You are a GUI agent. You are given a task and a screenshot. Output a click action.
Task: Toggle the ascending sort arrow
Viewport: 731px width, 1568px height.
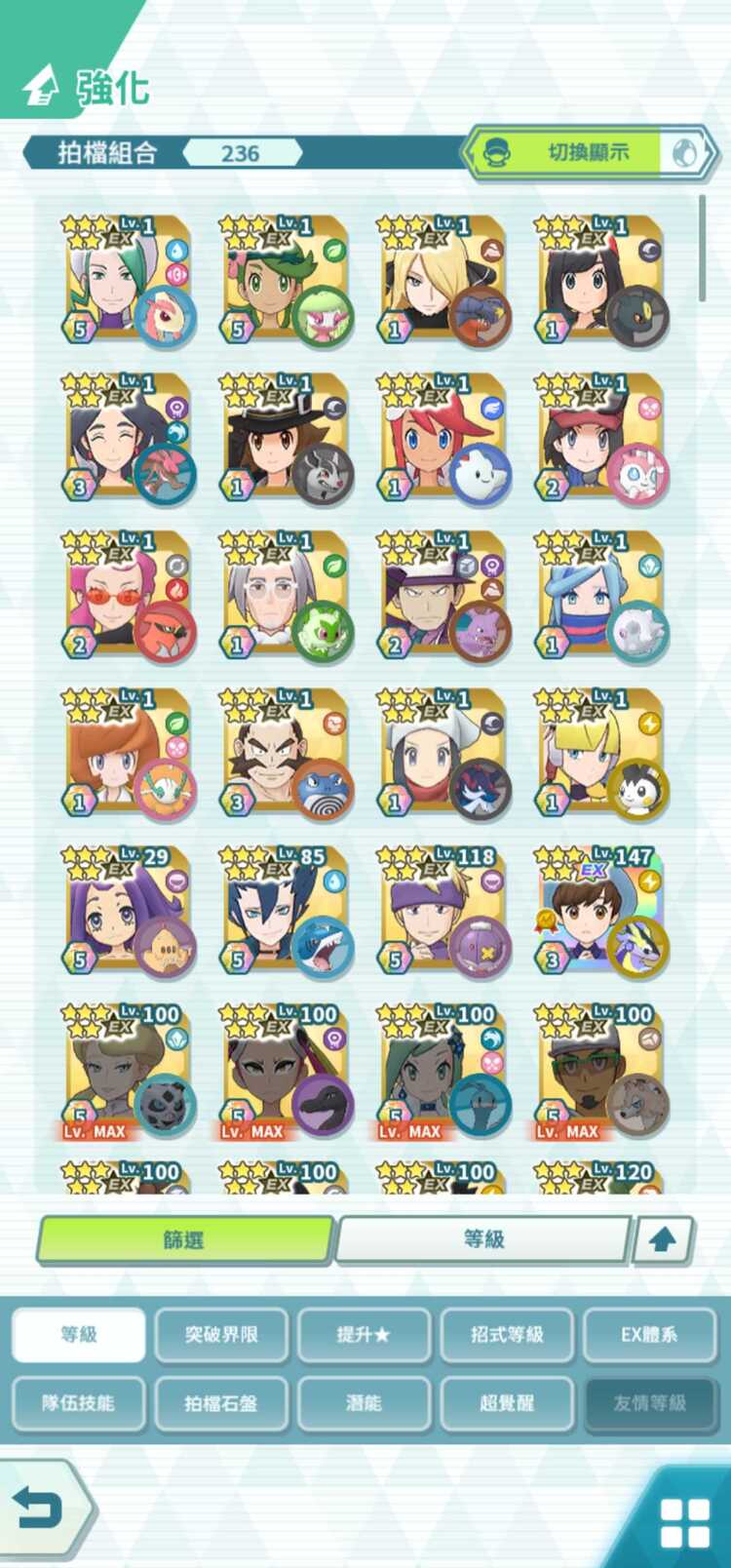click(x=663, y=1240)
